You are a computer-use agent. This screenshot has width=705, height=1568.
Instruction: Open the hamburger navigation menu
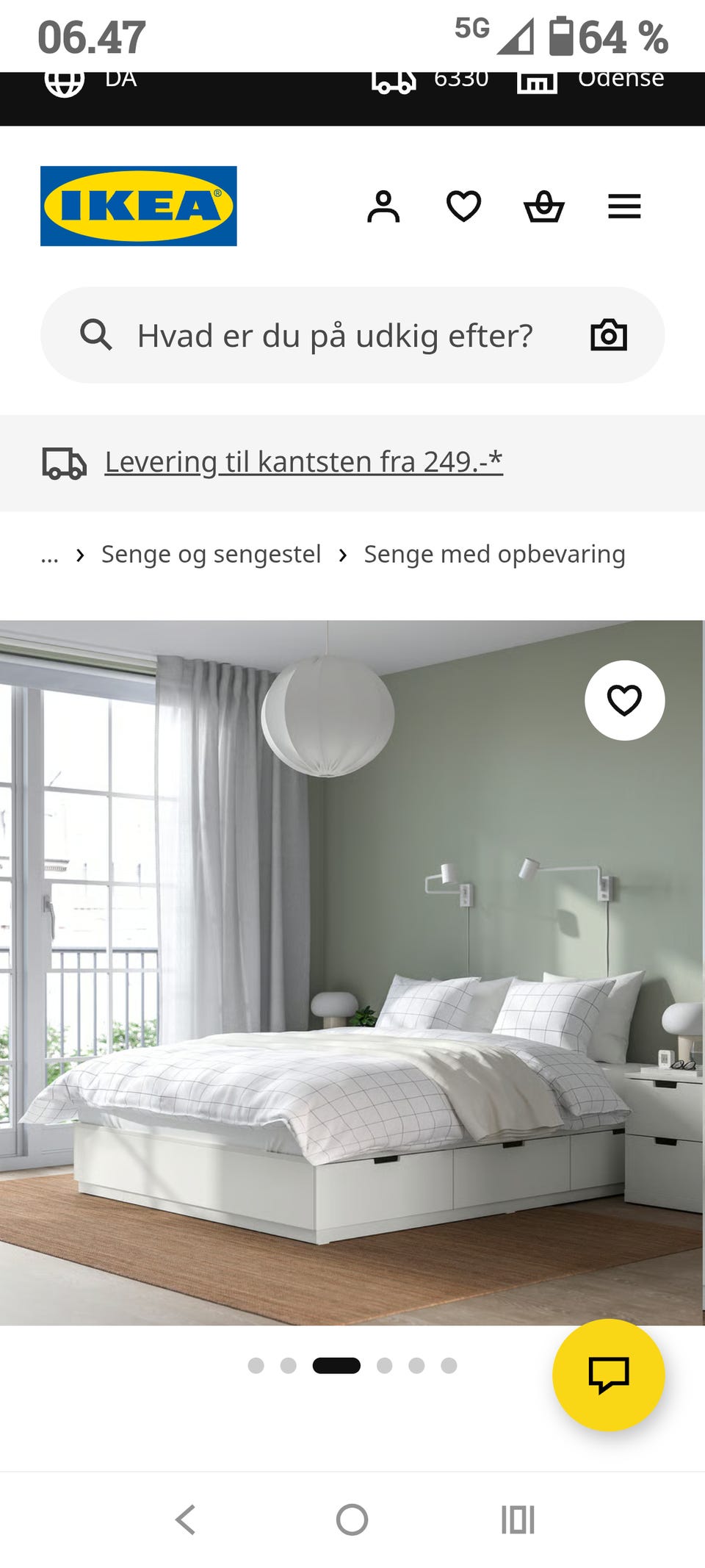(x=624, y=207)
